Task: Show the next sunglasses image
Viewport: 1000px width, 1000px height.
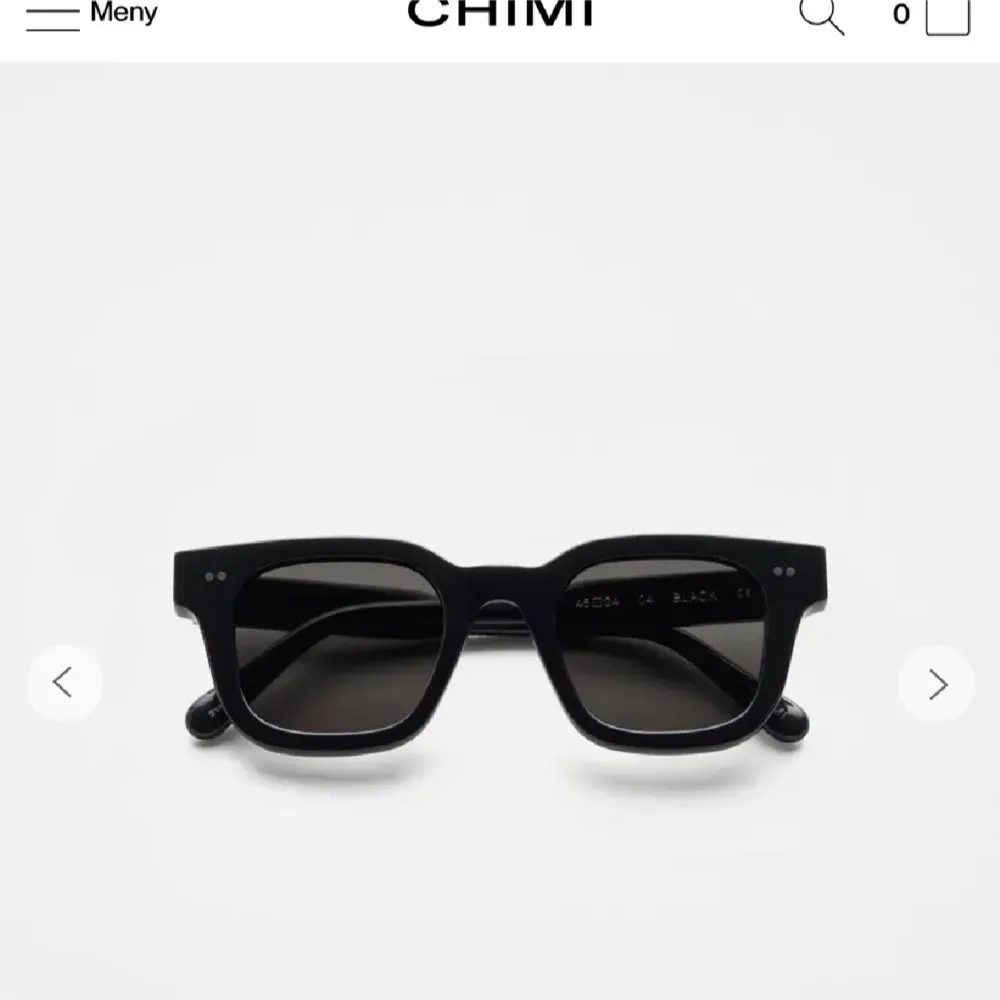Action: point(936,684)
